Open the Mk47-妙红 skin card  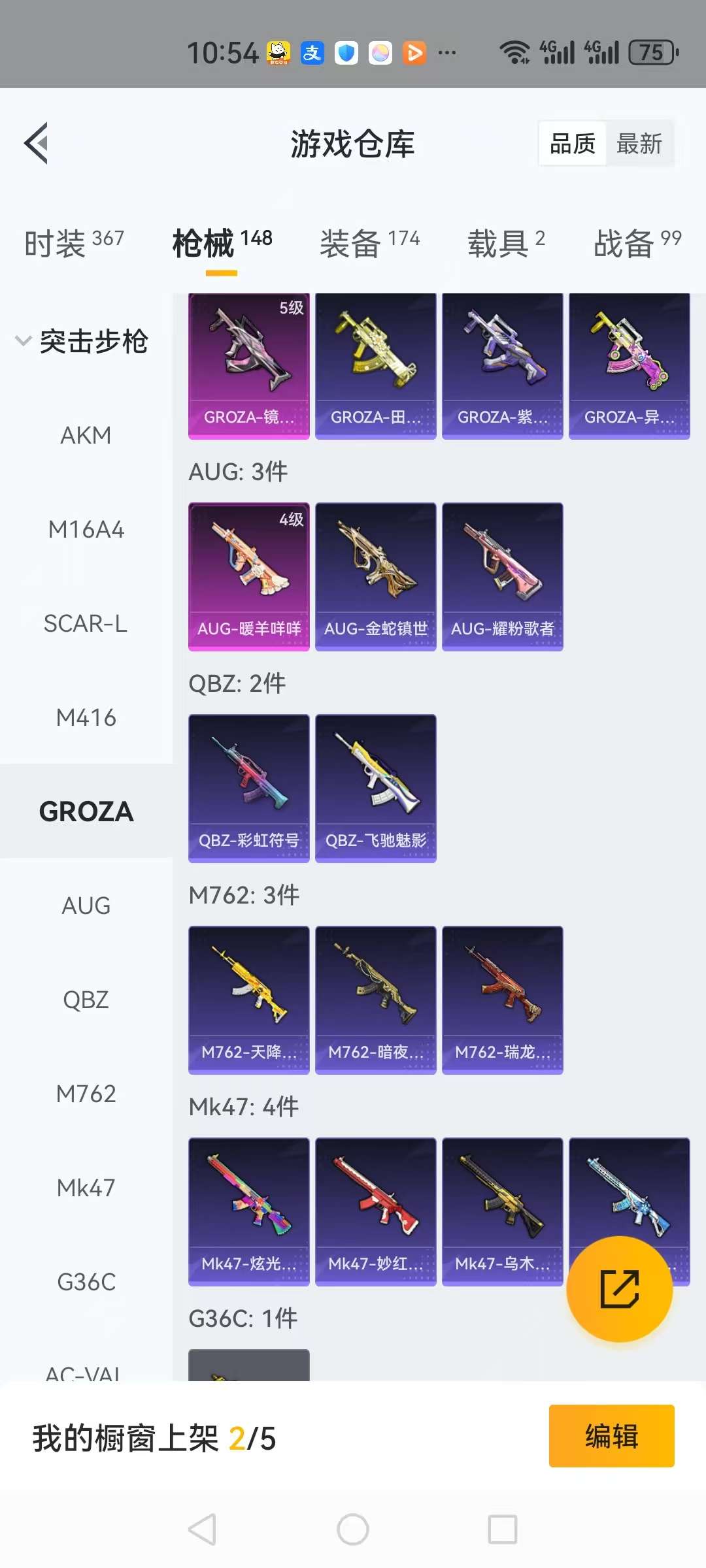(376, 1211)
